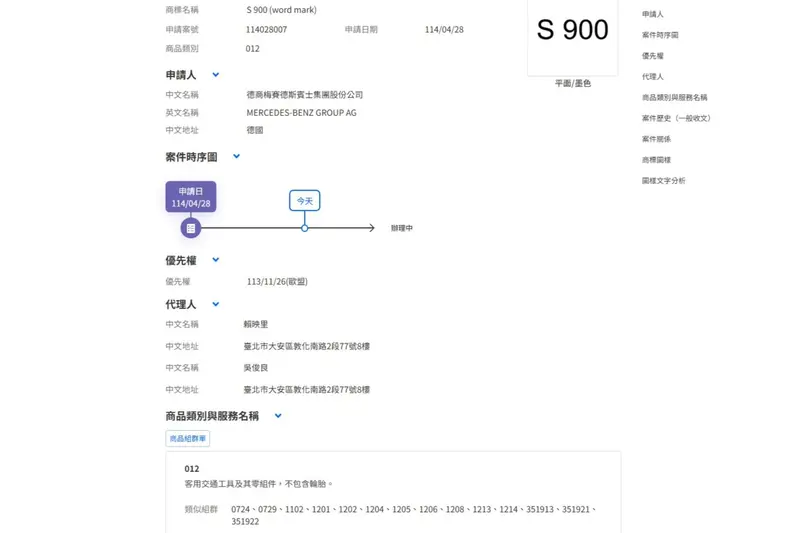This screenshot has height=533, width=799.
Task: Select the 今天 timeline marker
Action: point(305,201)
